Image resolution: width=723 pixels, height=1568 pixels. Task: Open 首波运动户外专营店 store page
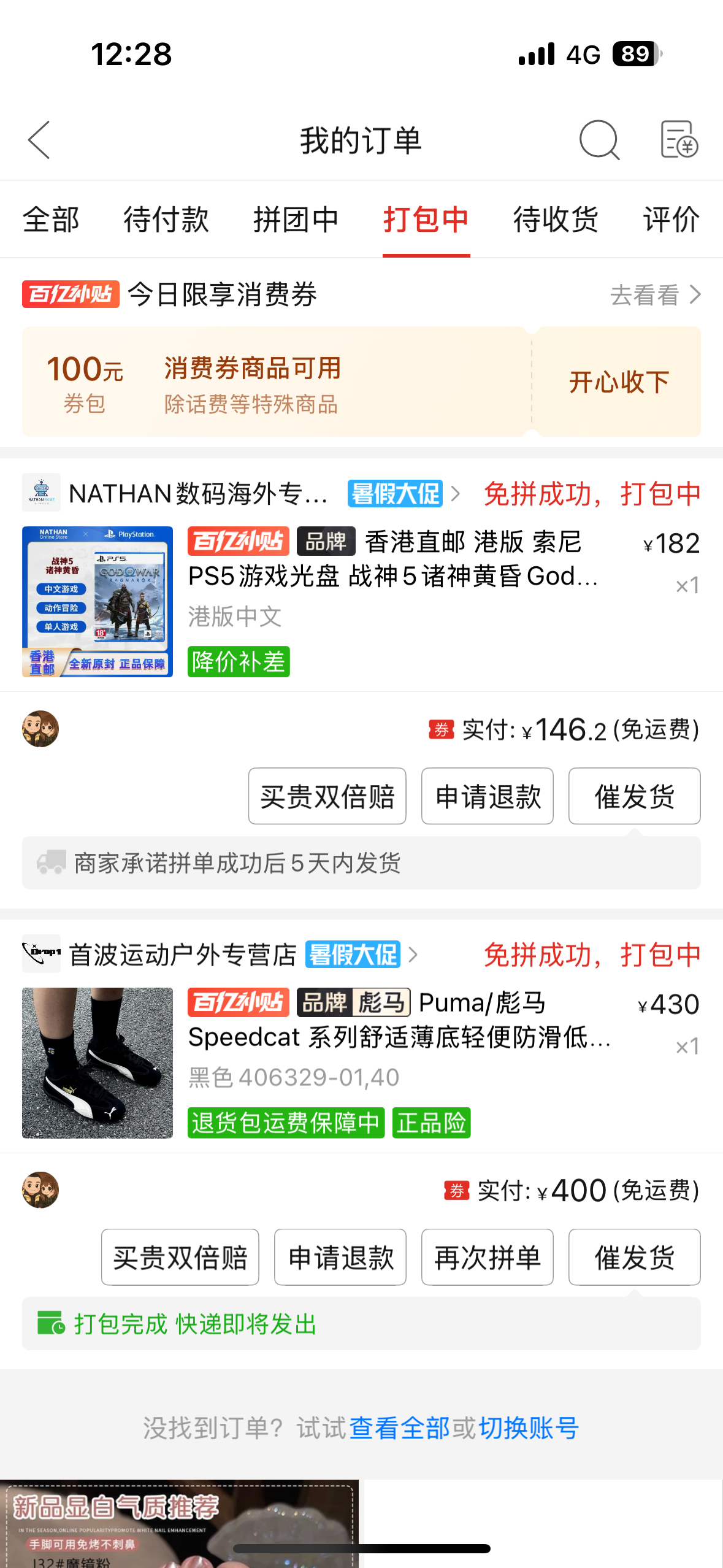[182, 955]
